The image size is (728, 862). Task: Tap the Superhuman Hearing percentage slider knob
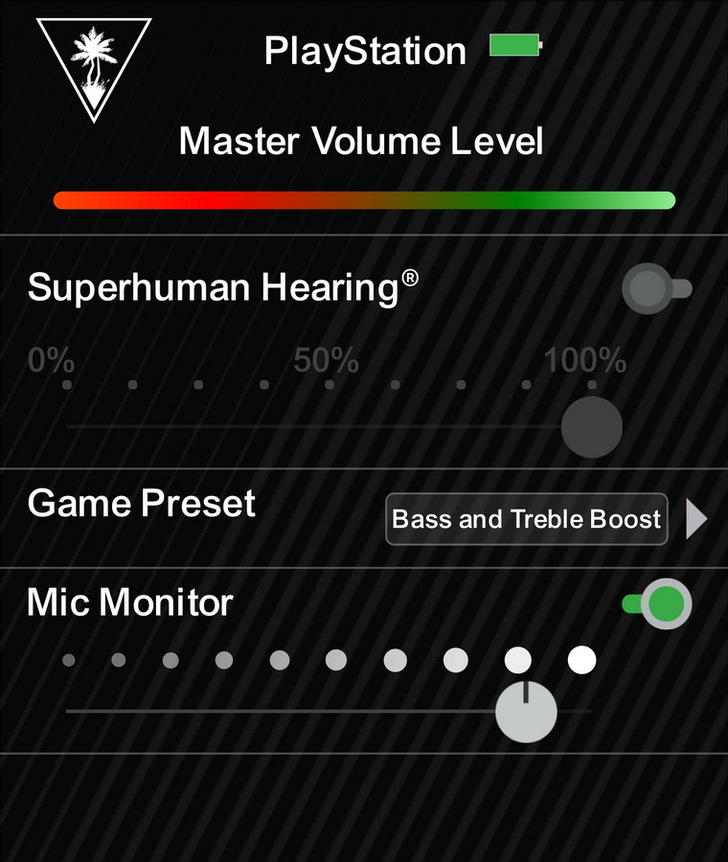[591, 427]
